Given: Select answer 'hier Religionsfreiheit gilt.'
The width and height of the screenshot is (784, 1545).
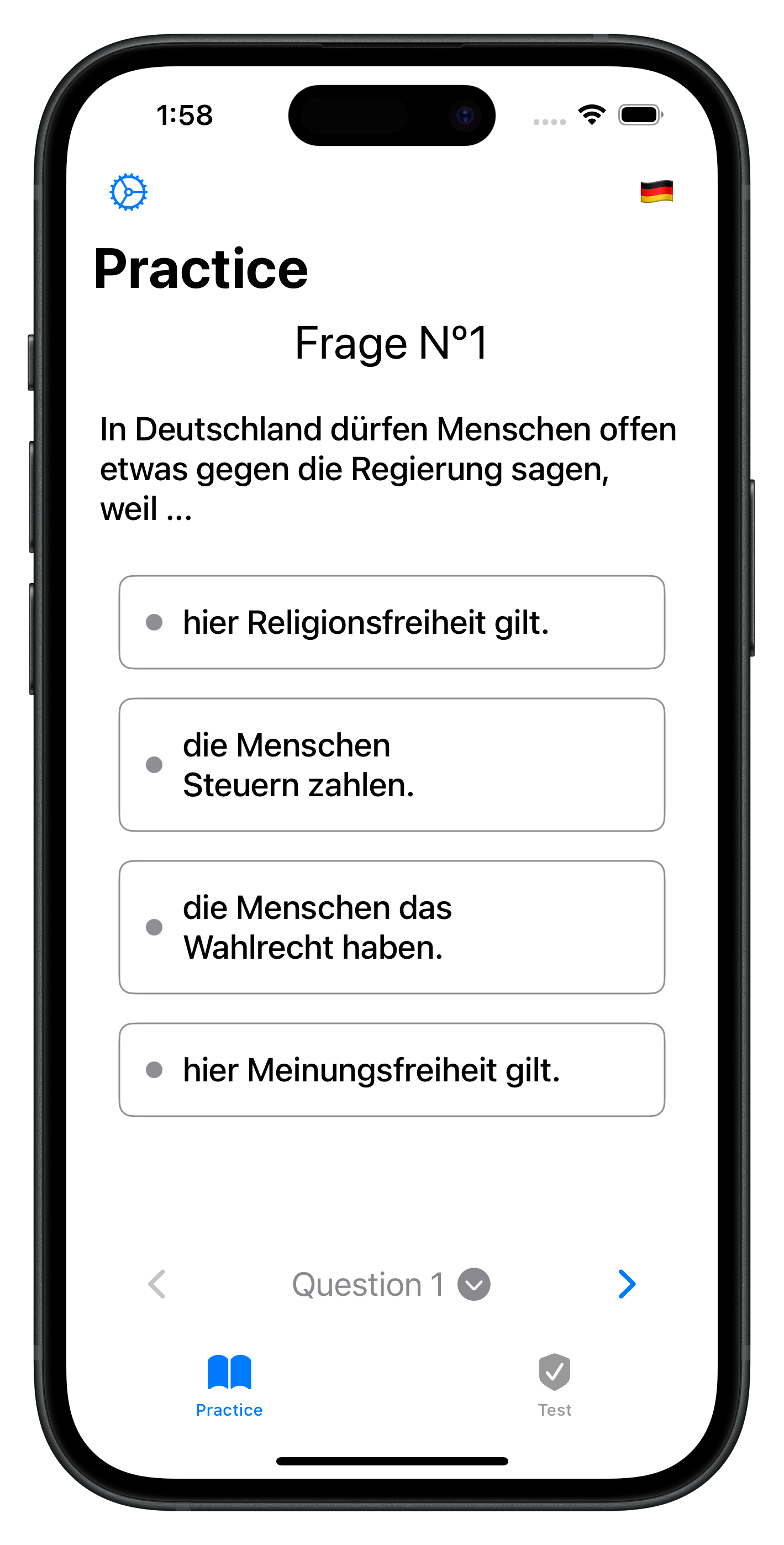Looking at the screenshot, I should (392, 622).
